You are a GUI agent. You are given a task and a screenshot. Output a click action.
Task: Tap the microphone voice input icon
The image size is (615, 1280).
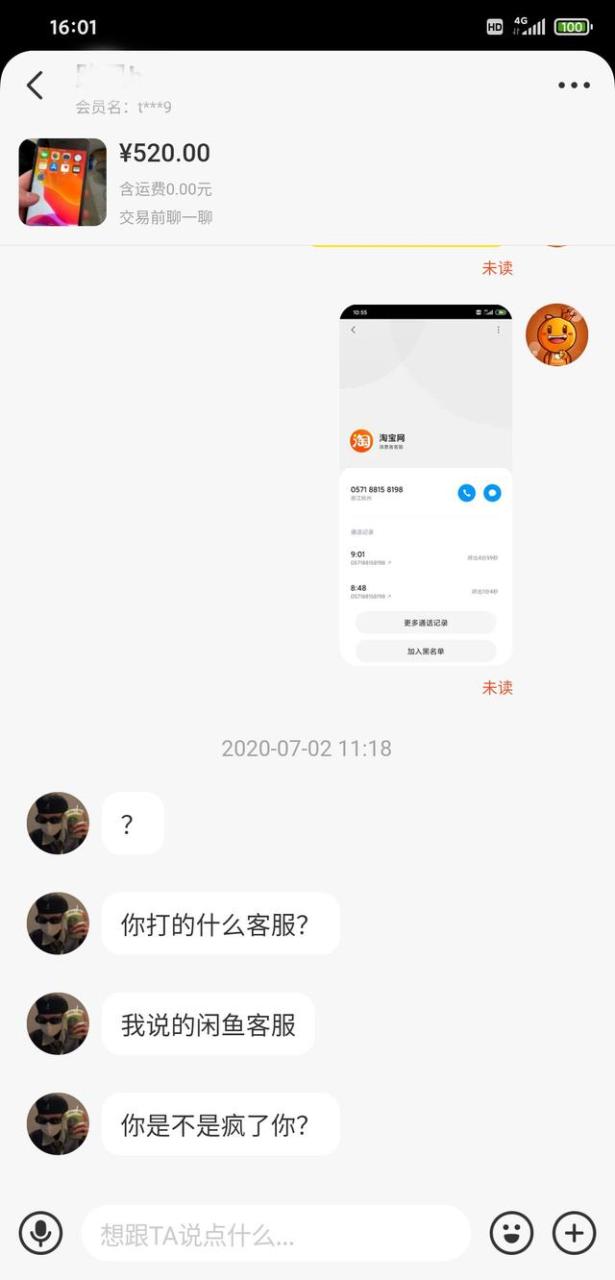pos(40,1233)
